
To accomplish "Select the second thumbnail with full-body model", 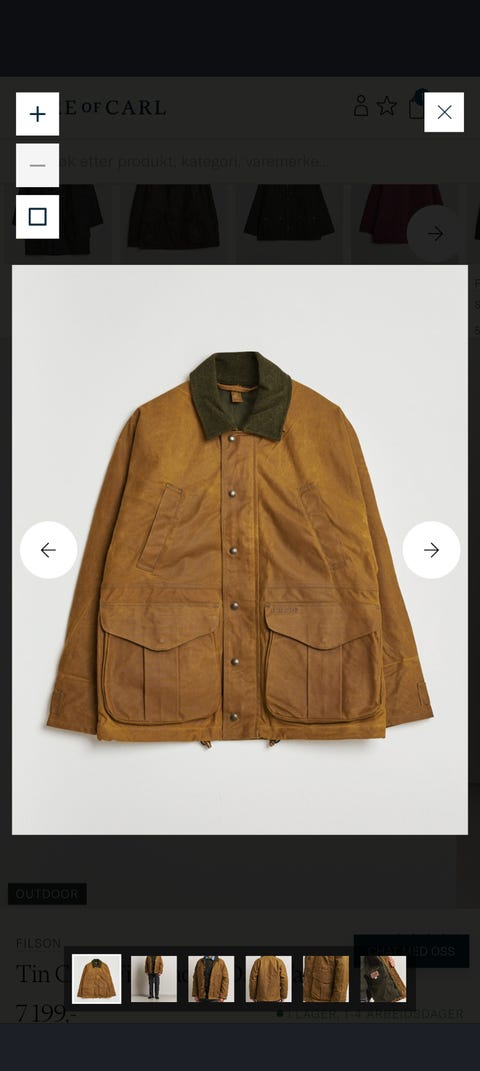I will (154, 979).
